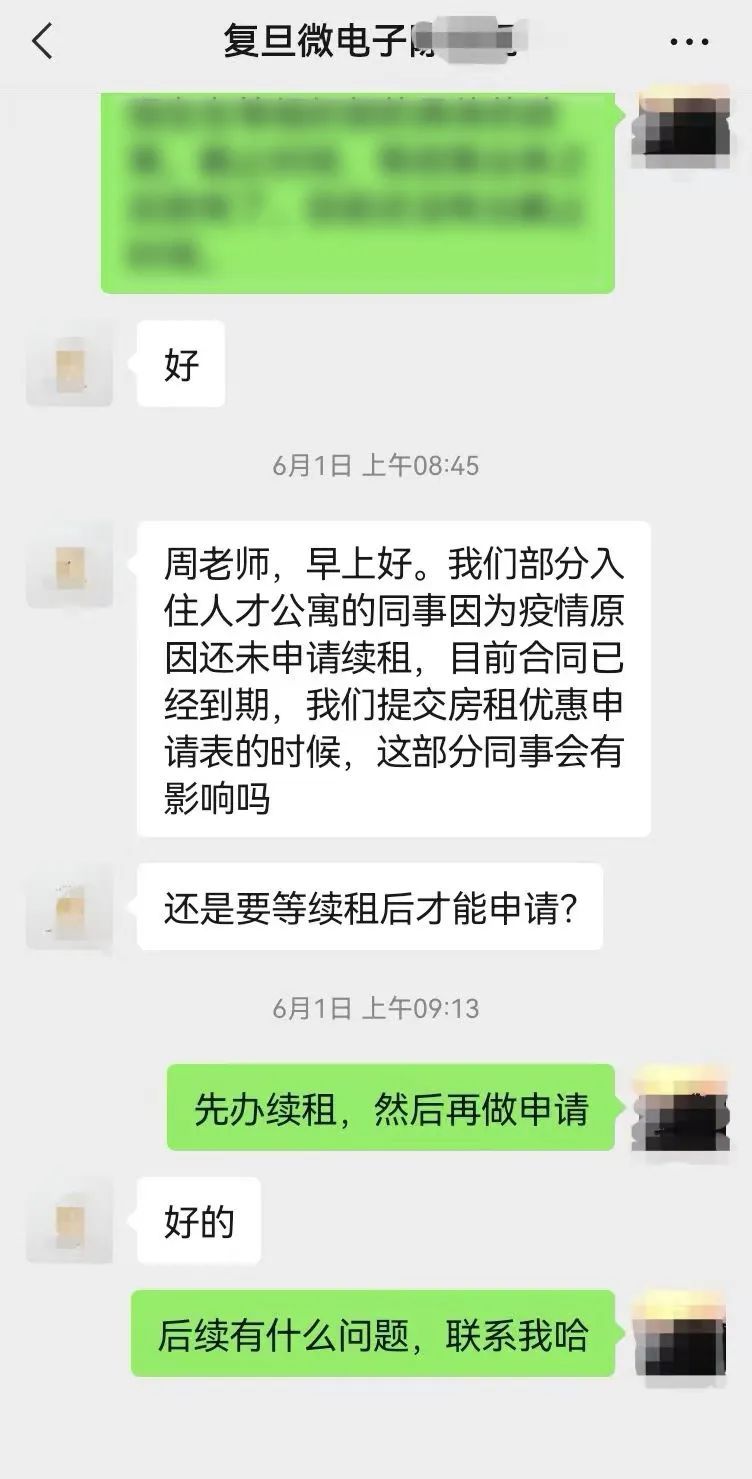Open sender's avatar beside the '好' message
The height and width of the screenshot is (1479, 752).
(x=69, y=363)
